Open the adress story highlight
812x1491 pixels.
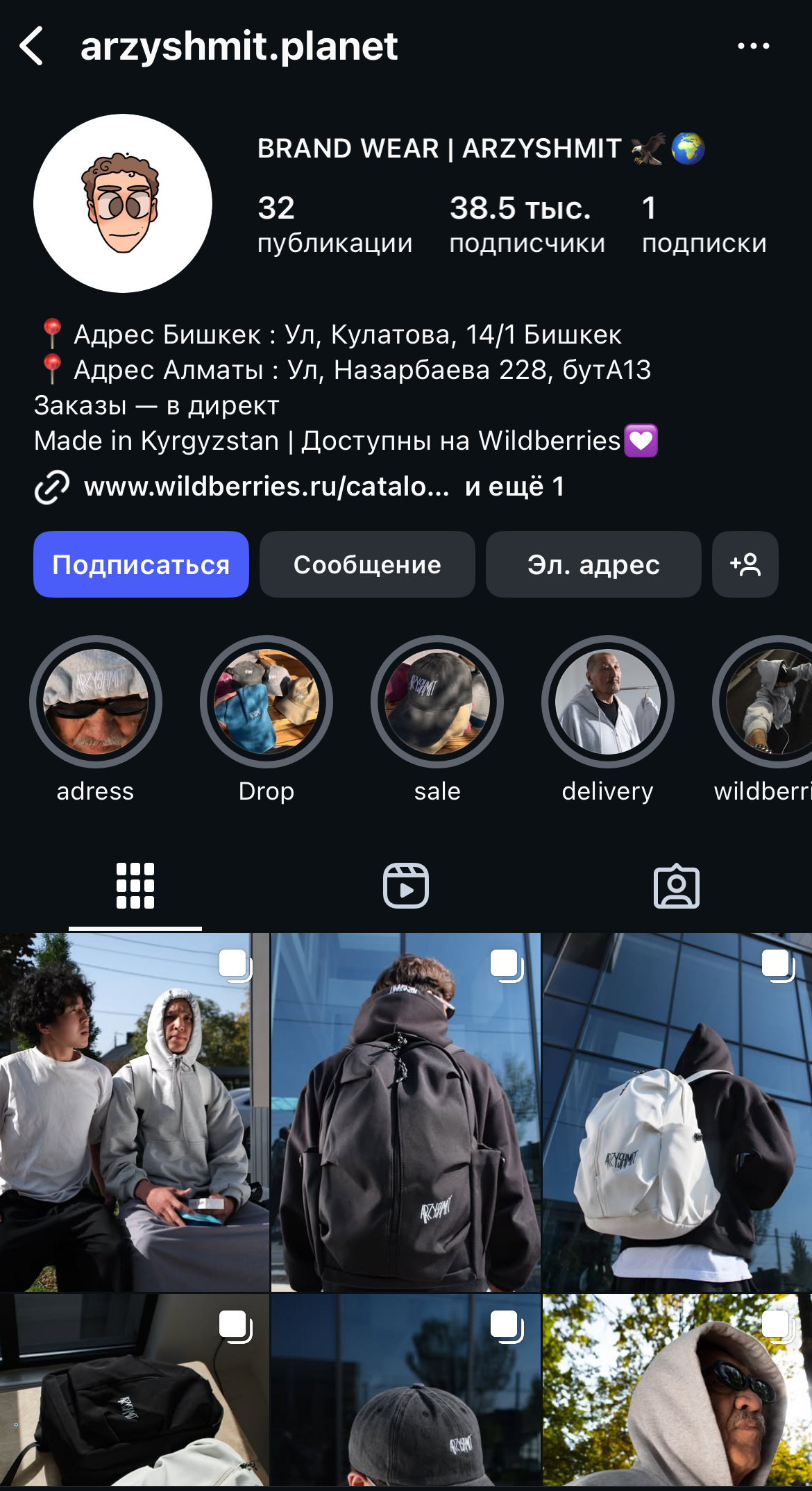96,702
